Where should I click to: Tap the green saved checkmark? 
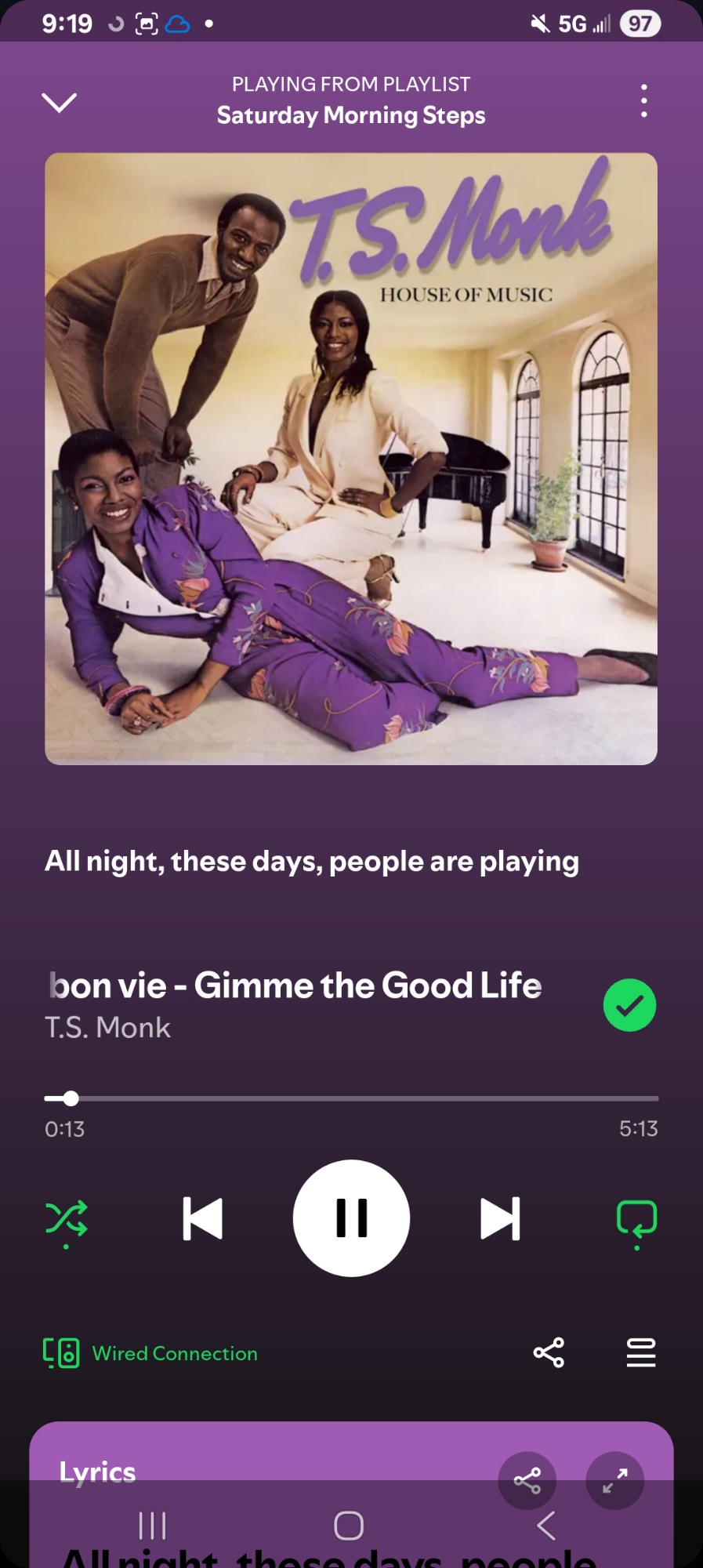pyautogui.click(x=629, y=1005)
